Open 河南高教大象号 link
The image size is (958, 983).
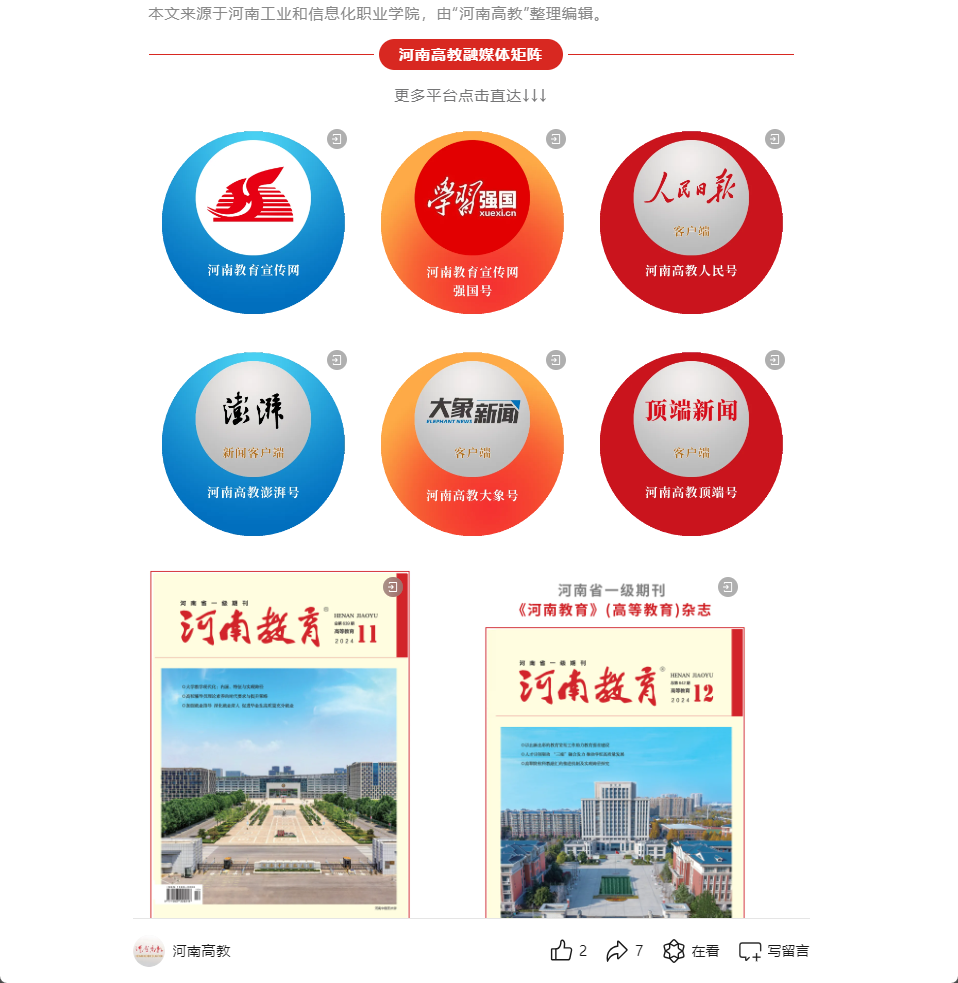472,444
